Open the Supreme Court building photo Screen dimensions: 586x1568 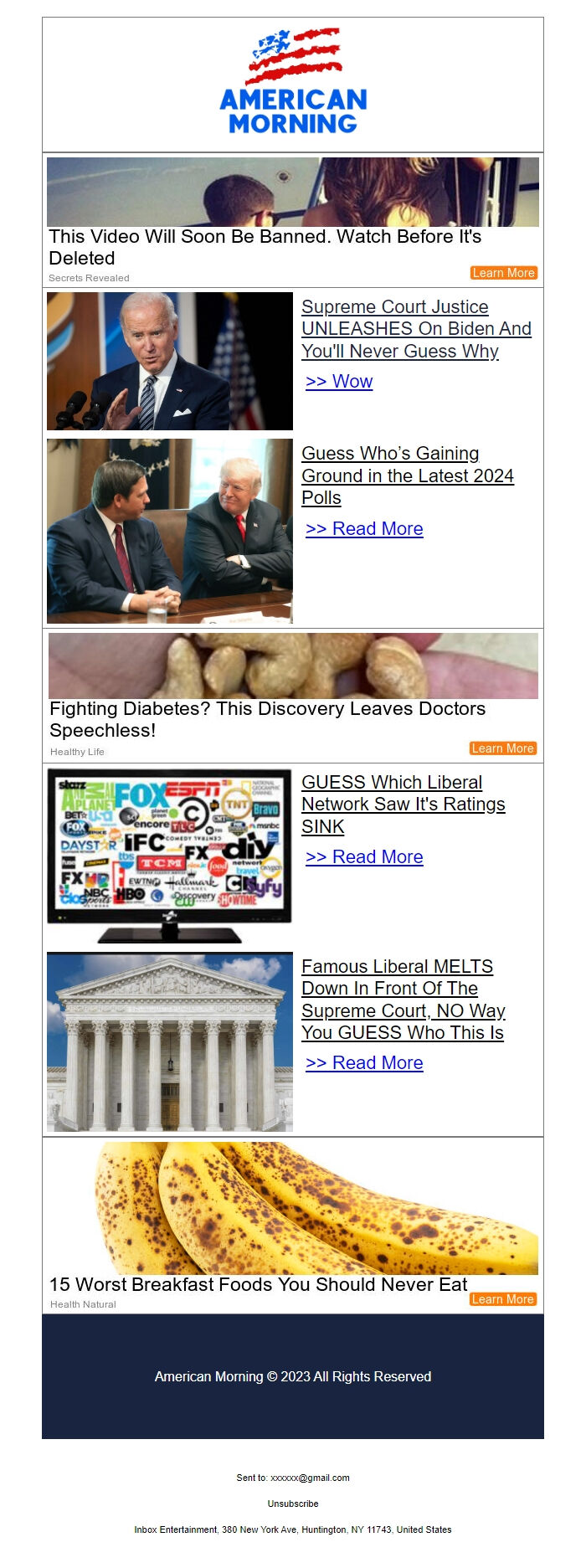[170, 1042]
